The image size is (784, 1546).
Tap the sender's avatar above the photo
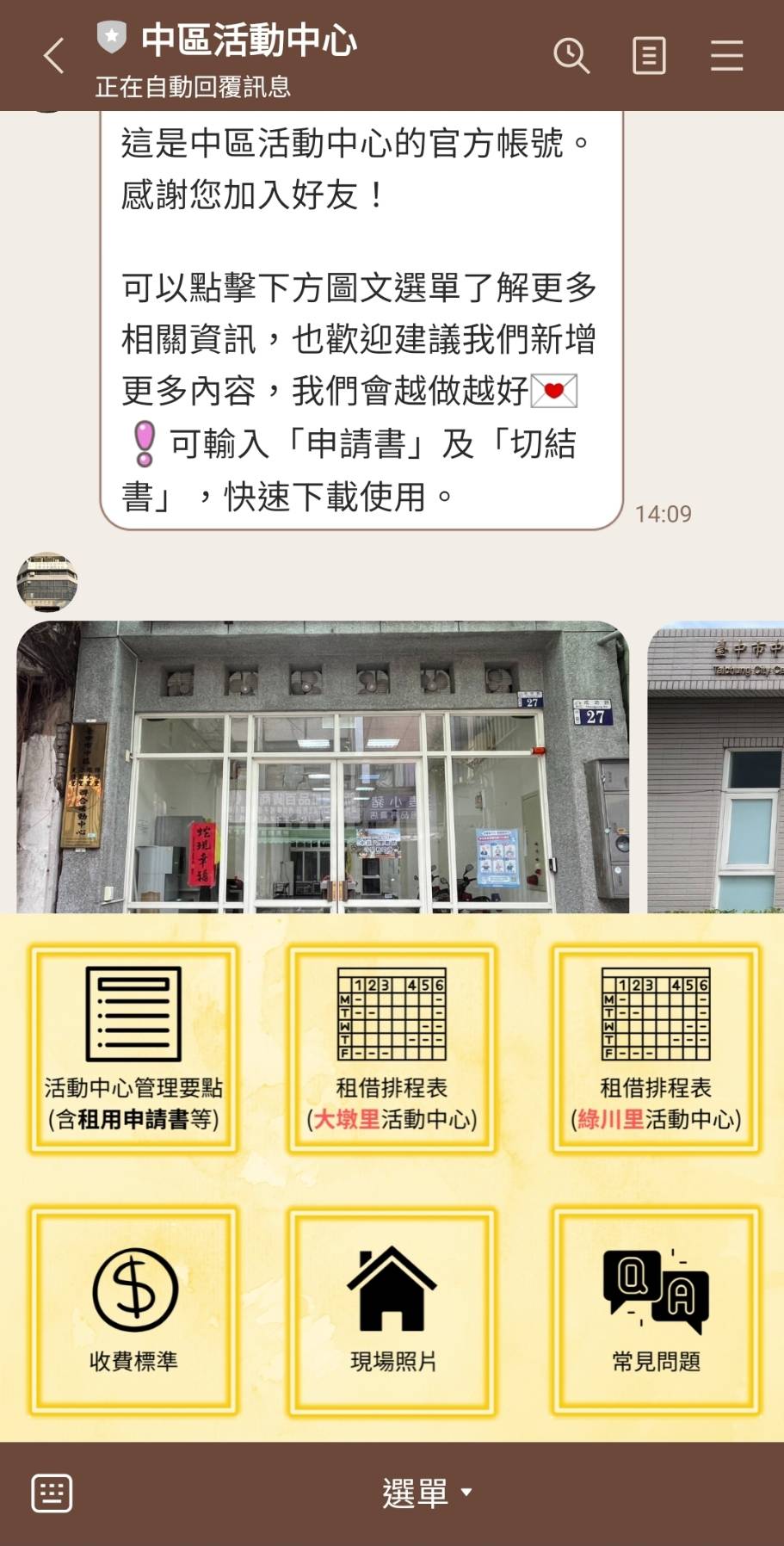click(x=47, y=582)
